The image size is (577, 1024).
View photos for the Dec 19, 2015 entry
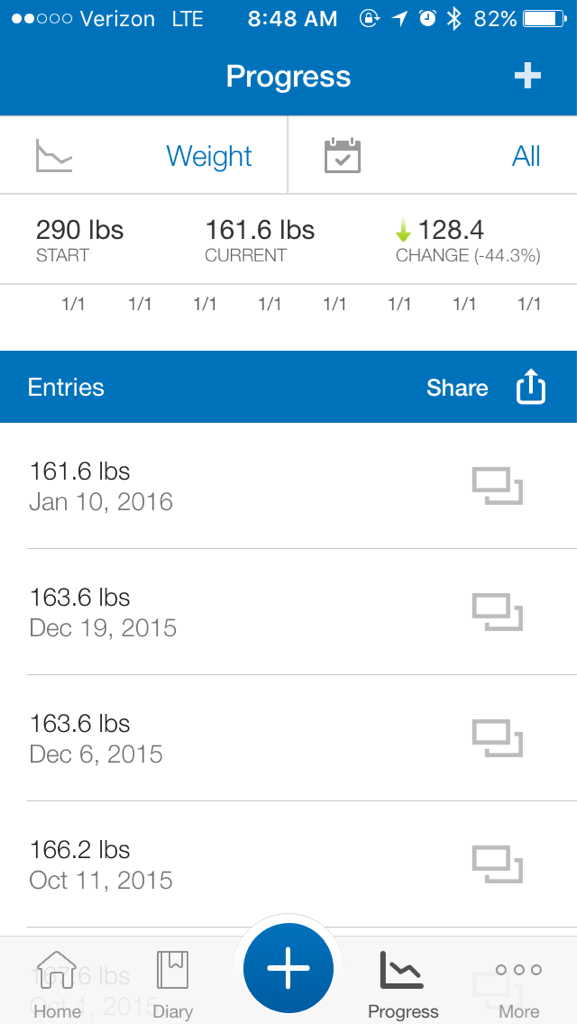click(x=497, y=612)
